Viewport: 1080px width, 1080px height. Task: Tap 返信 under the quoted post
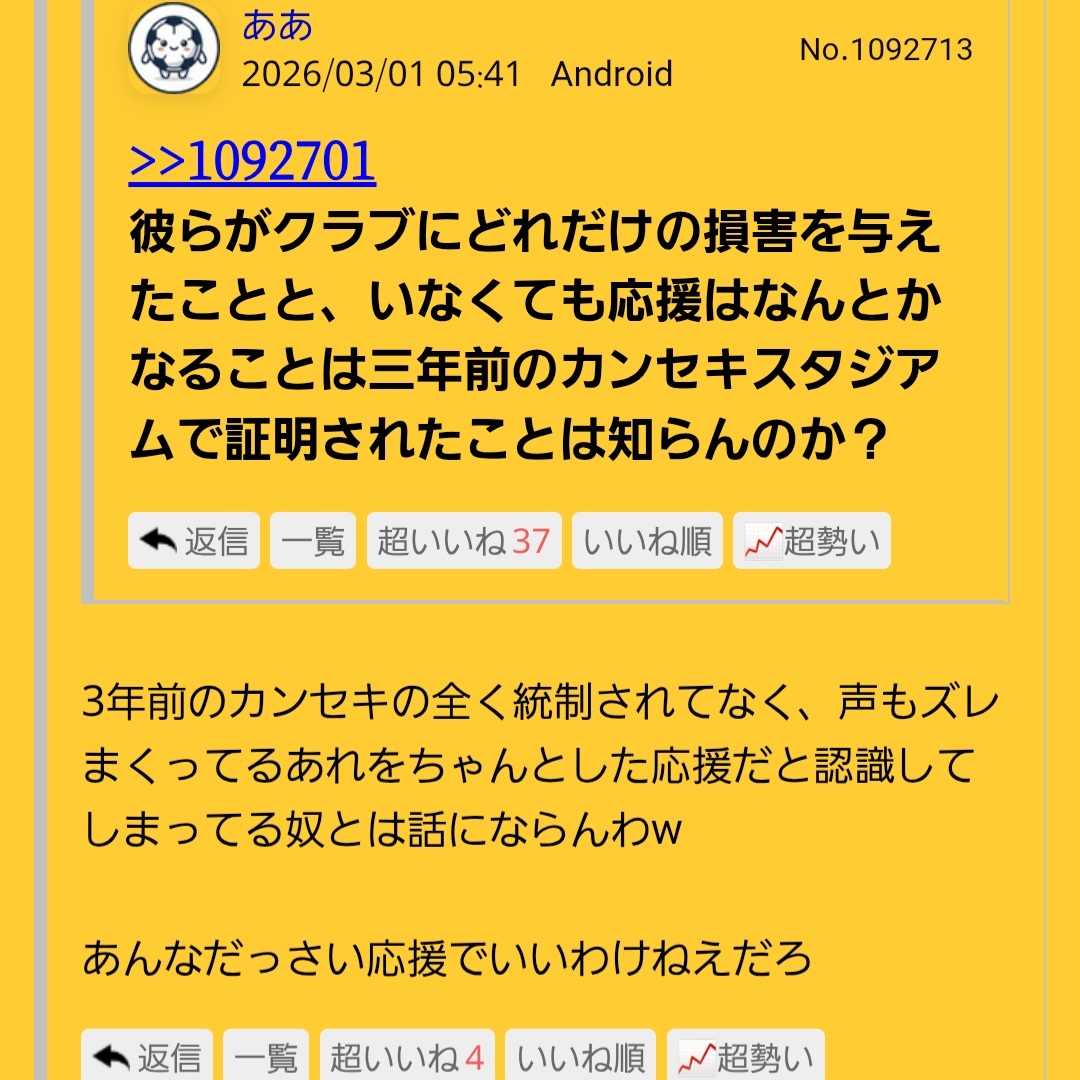[x=194, y=541]
